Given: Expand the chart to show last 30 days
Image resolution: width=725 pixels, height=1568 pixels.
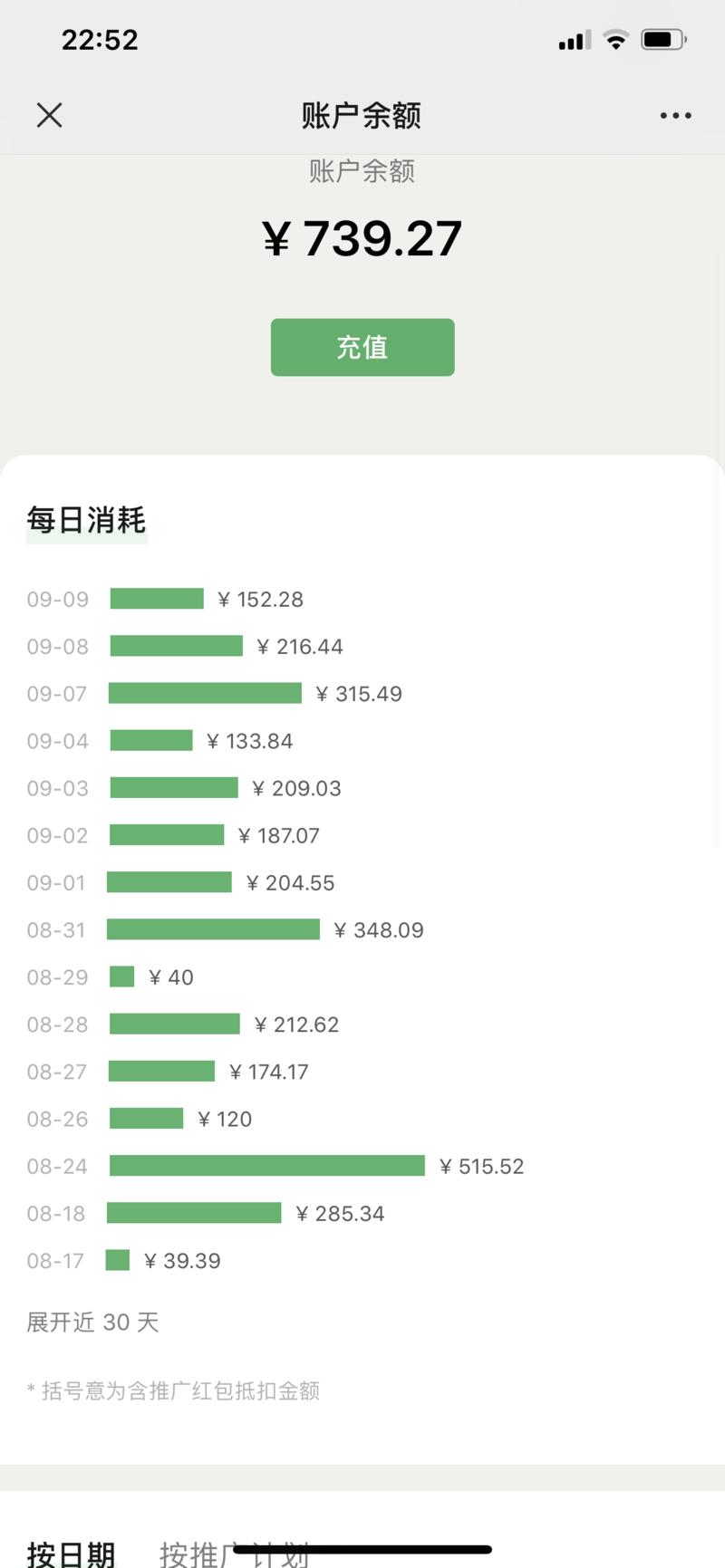Looking at the screenshot, I should tap(92, 1323).
